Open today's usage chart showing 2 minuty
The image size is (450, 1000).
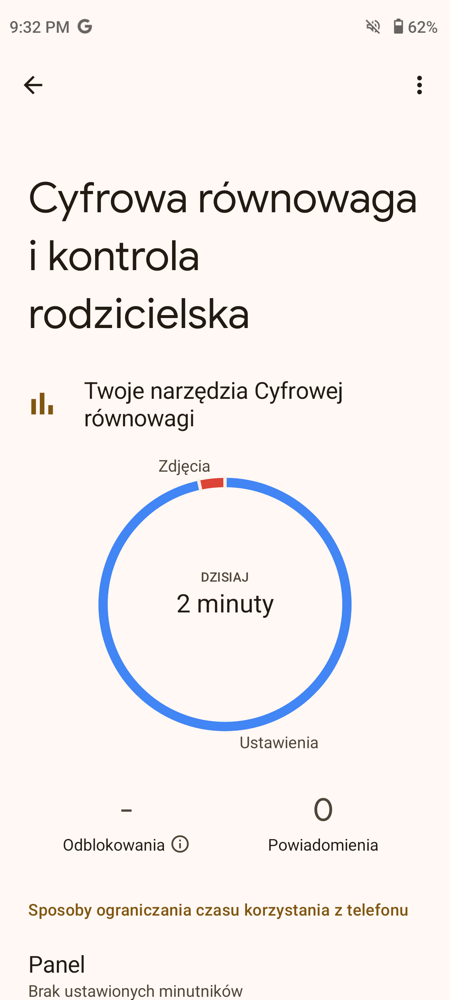coord(225,603)
